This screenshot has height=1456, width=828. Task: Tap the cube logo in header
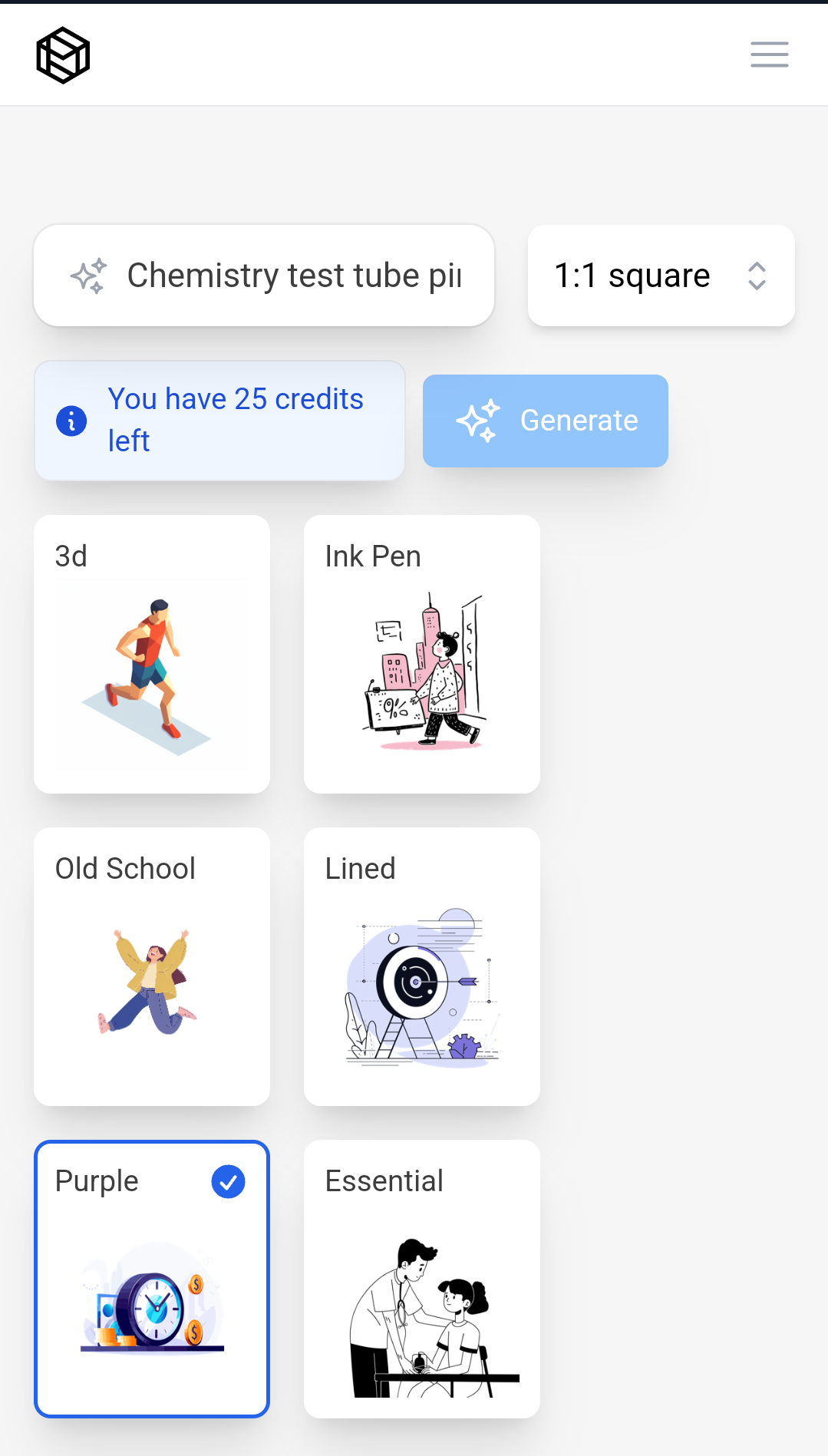pyautogui.click(x=63, y=55)
